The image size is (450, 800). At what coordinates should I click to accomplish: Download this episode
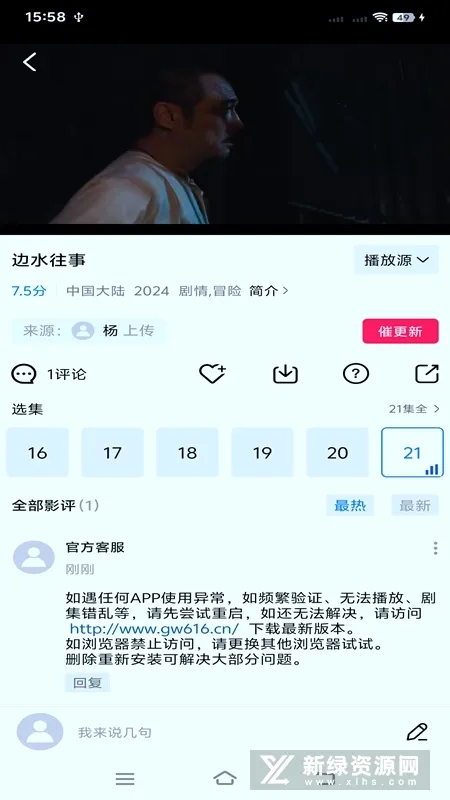click(x=285, y=374)
